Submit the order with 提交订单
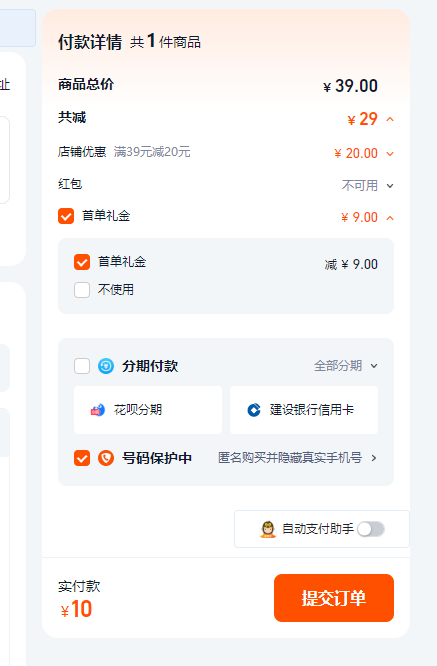This screenshot has width=437, height=666. (334, 598)
